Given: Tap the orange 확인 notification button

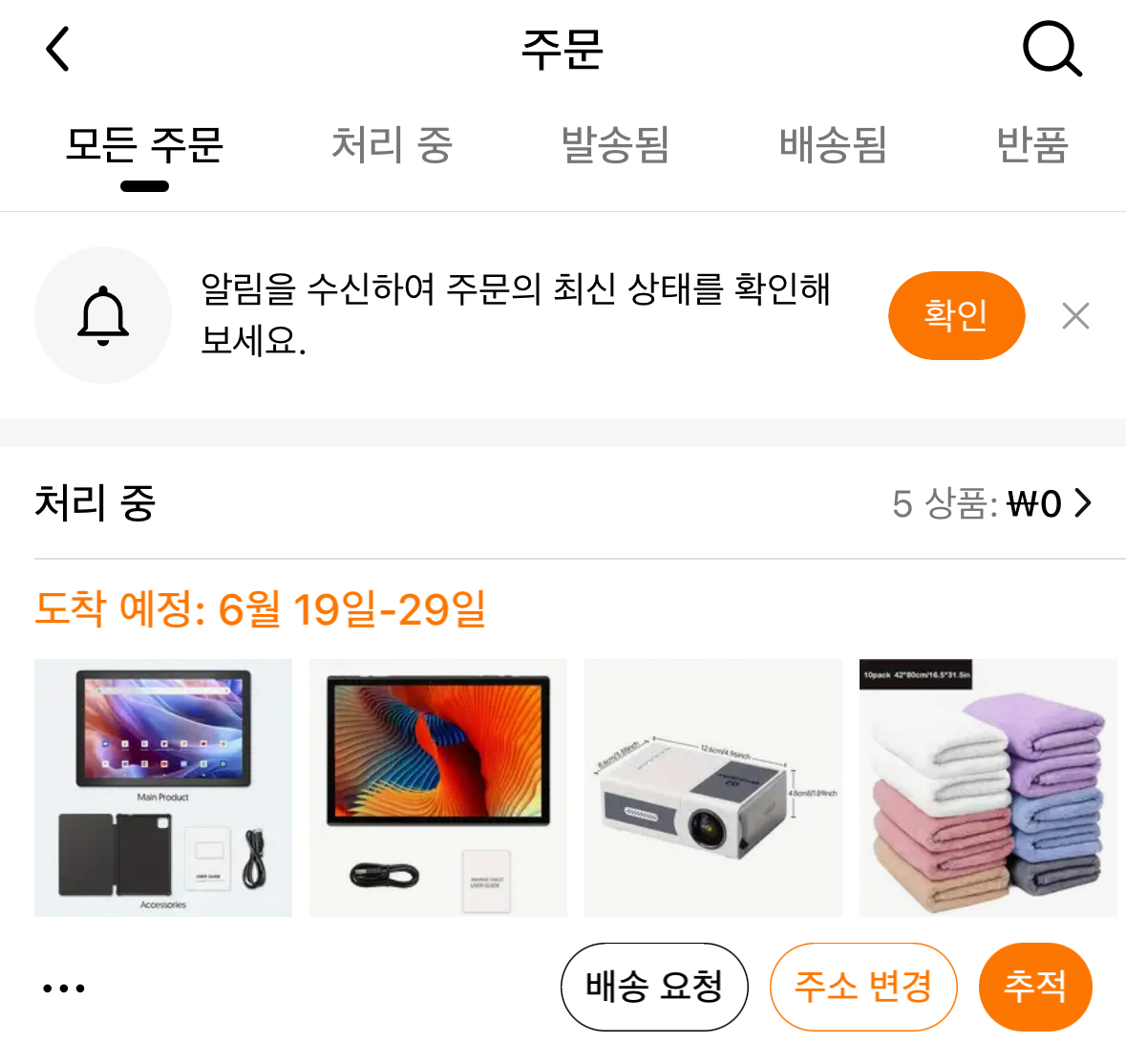Looking at the screenshot, I should pos(956,315).
